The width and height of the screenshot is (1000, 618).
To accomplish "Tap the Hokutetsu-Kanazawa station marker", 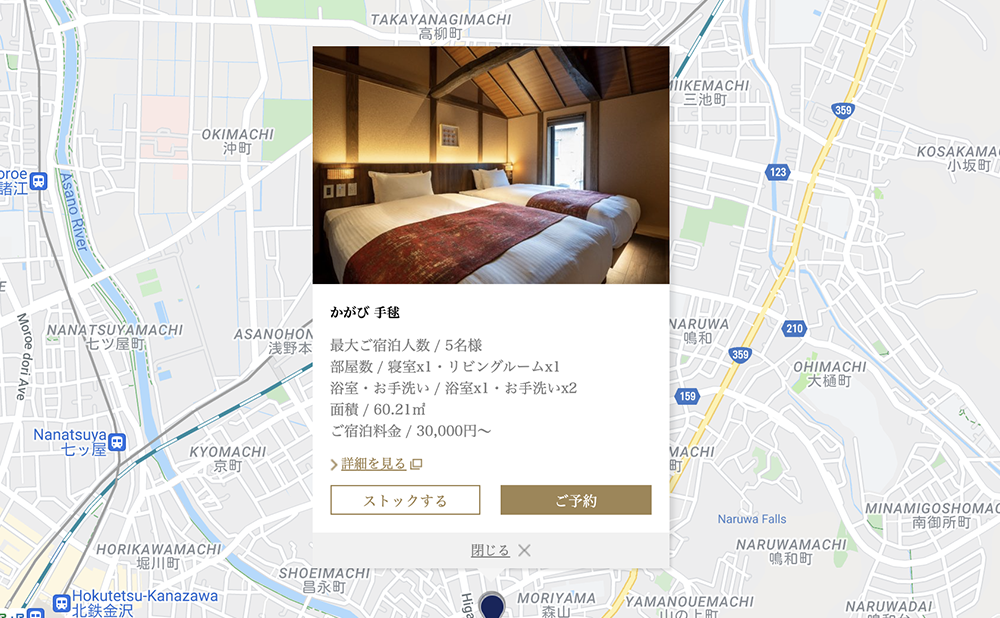I will click(62, 604).
